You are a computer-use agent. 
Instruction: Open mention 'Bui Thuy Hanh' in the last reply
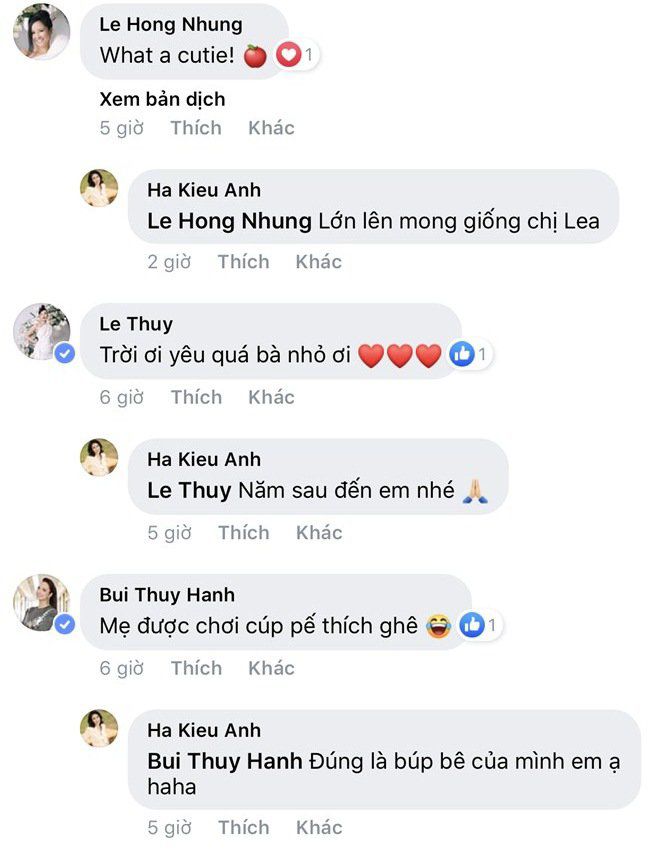point(224,762)
